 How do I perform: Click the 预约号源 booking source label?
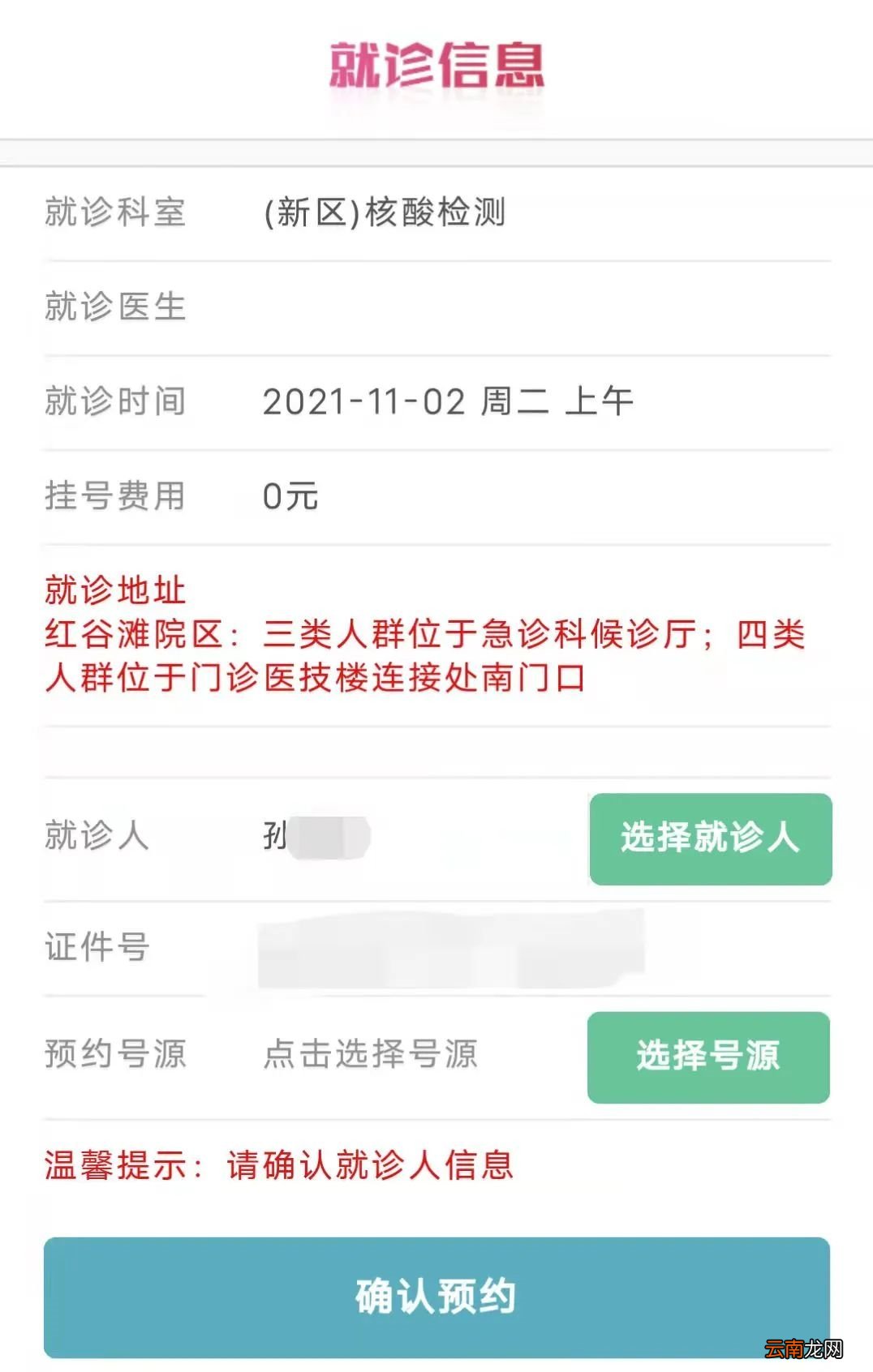[x=116, y=1054]
